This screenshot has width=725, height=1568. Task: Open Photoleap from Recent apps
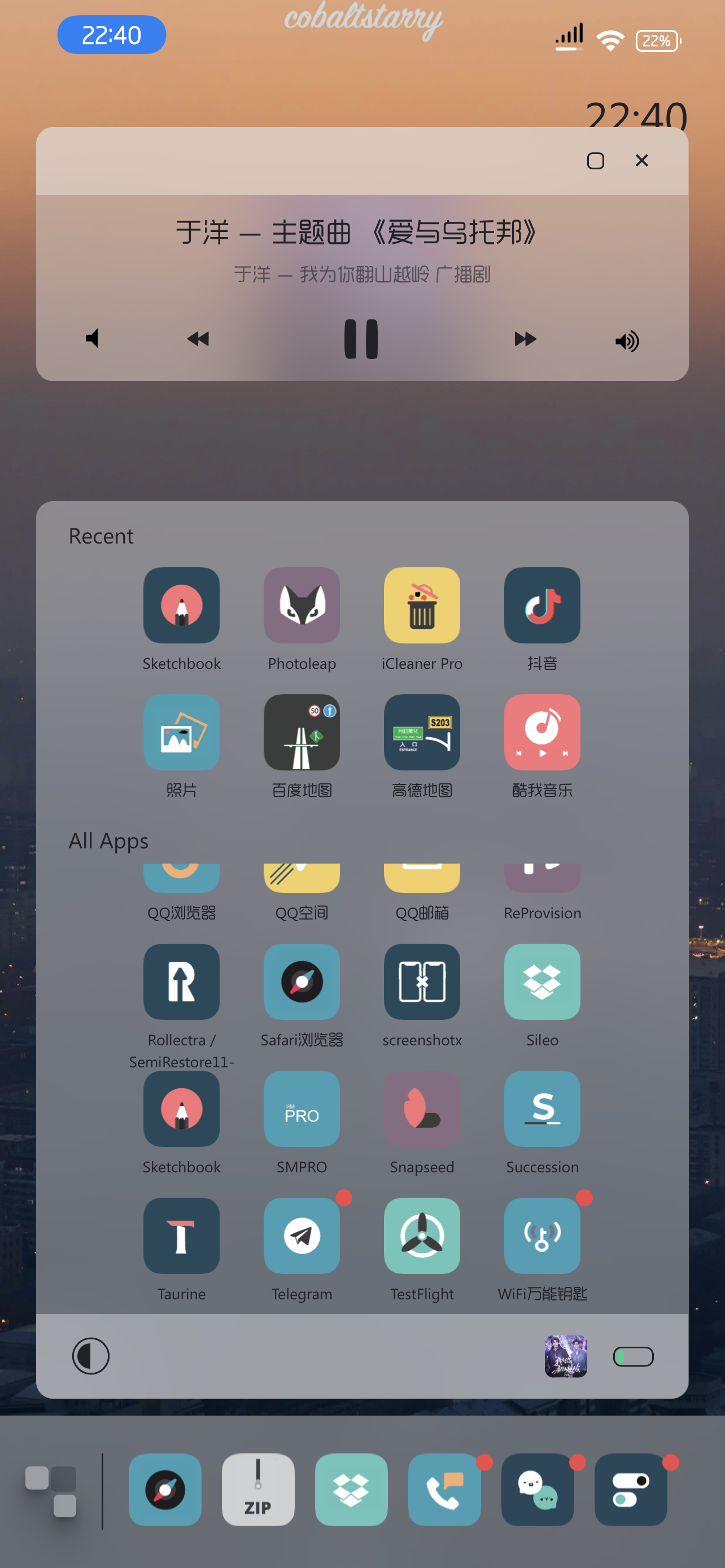point(302,606)
